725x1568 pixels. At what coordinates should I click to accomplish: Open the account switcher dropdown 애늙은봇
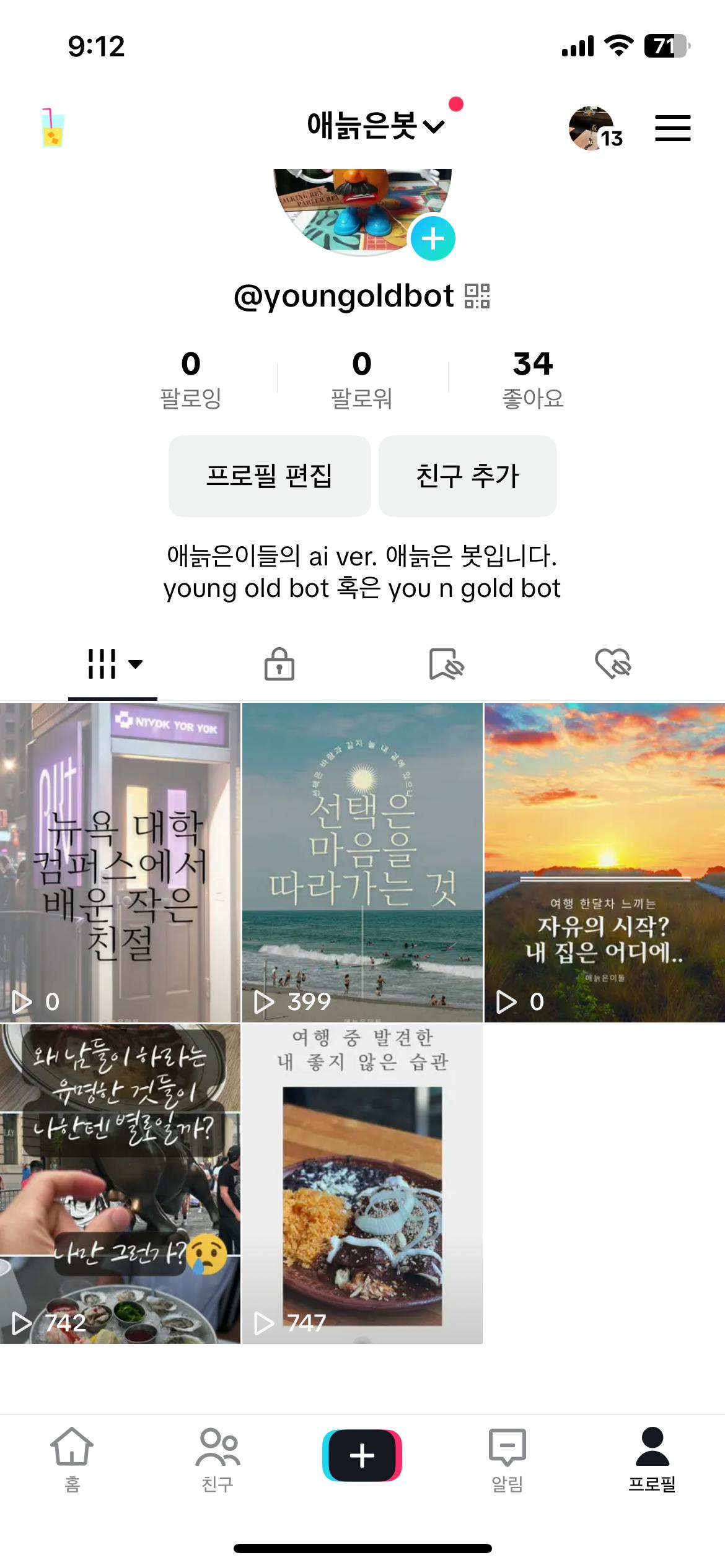click(x=376, y=126)
